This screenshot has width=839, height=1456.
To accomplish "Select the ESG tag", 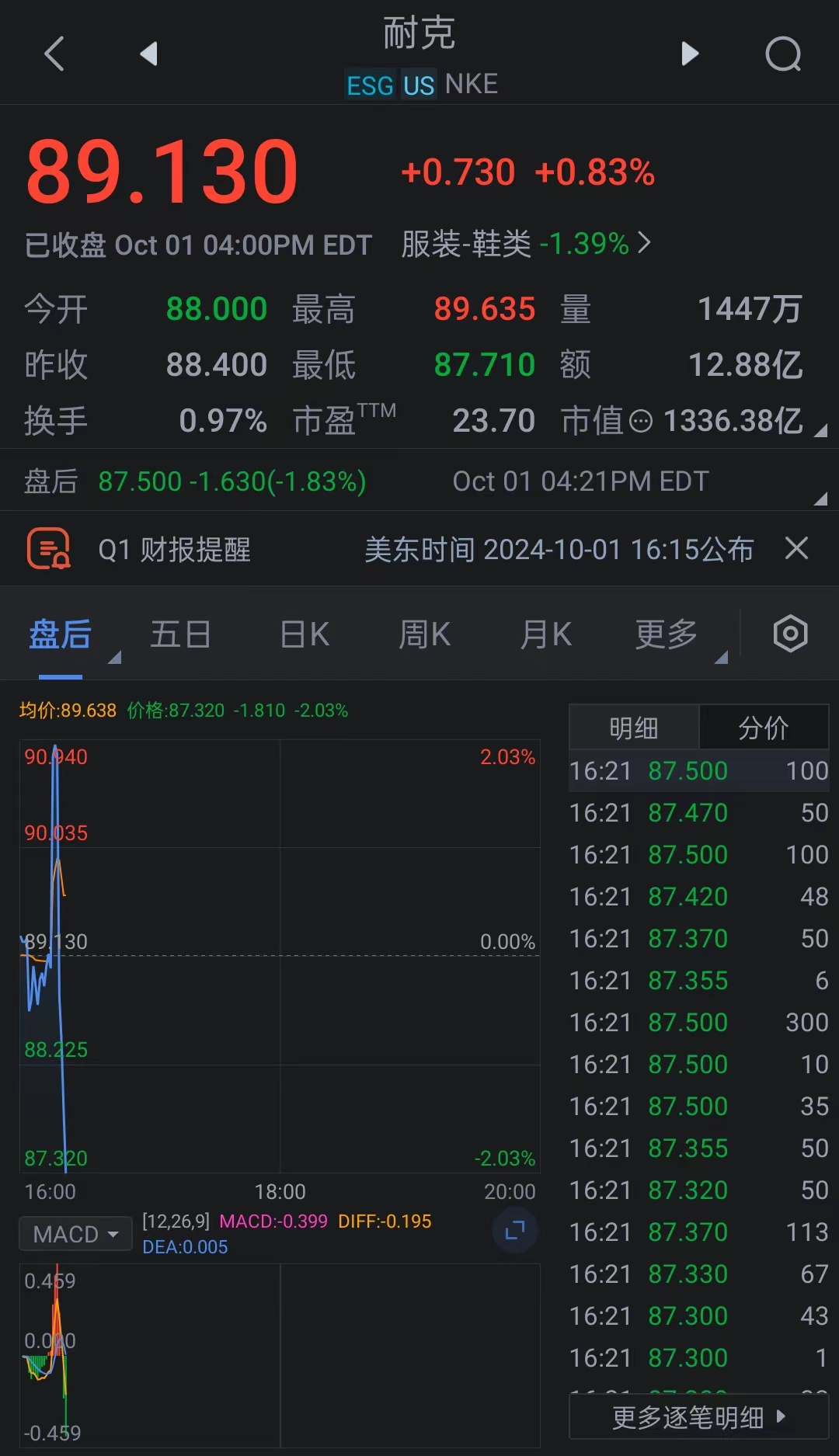I will (371, 85).
